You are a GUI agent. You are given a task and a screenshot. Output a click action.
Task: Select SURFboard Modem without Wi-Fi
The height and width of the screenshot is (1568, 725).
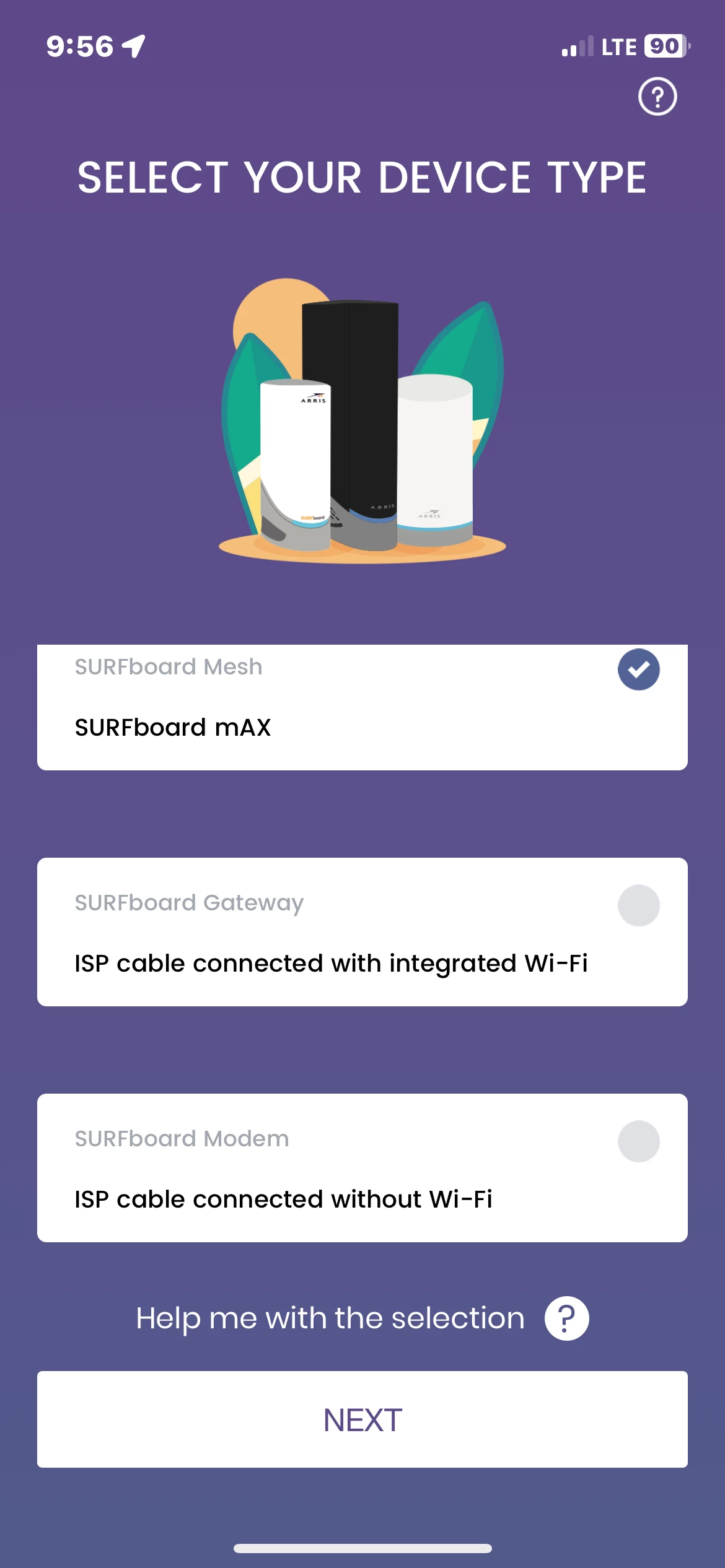coord(362,1167)
